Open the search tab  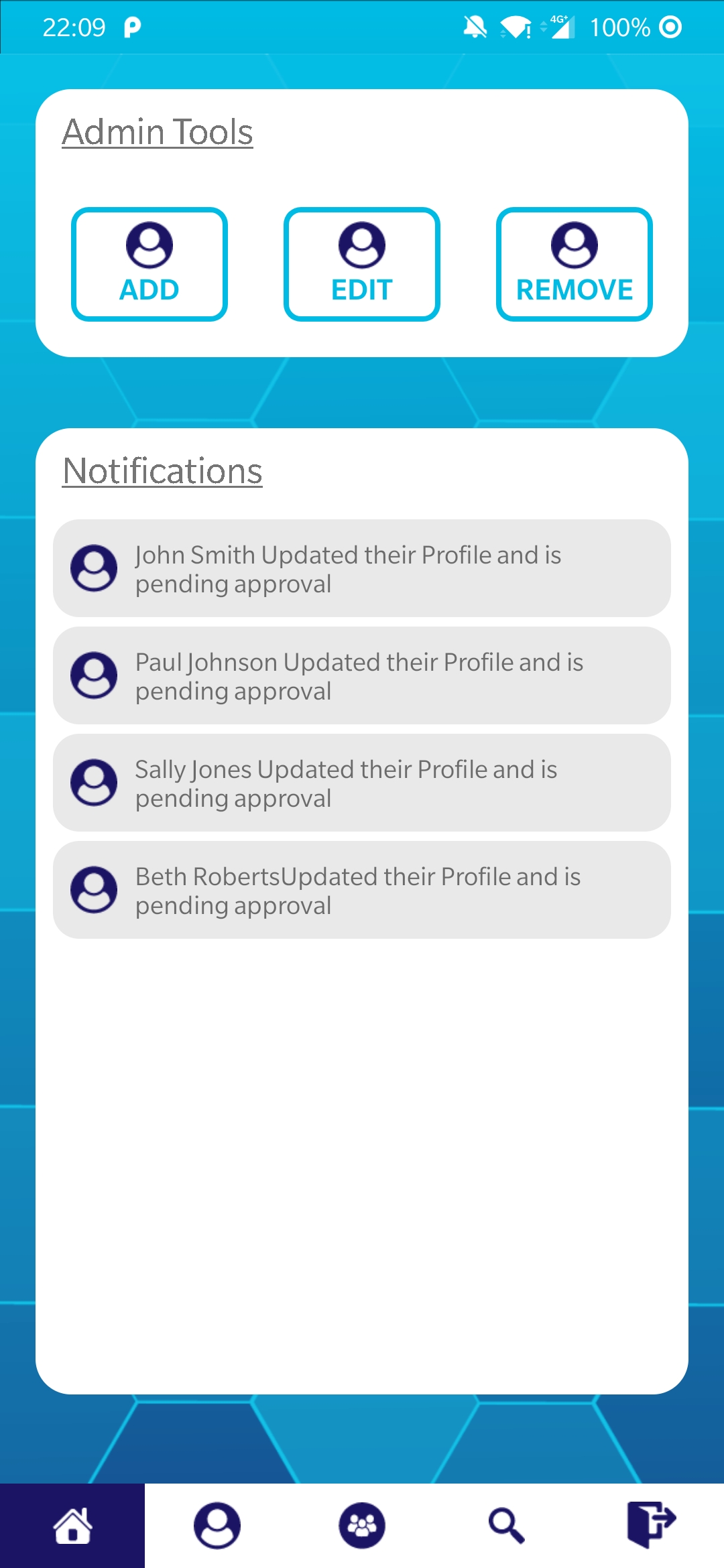507,1526
